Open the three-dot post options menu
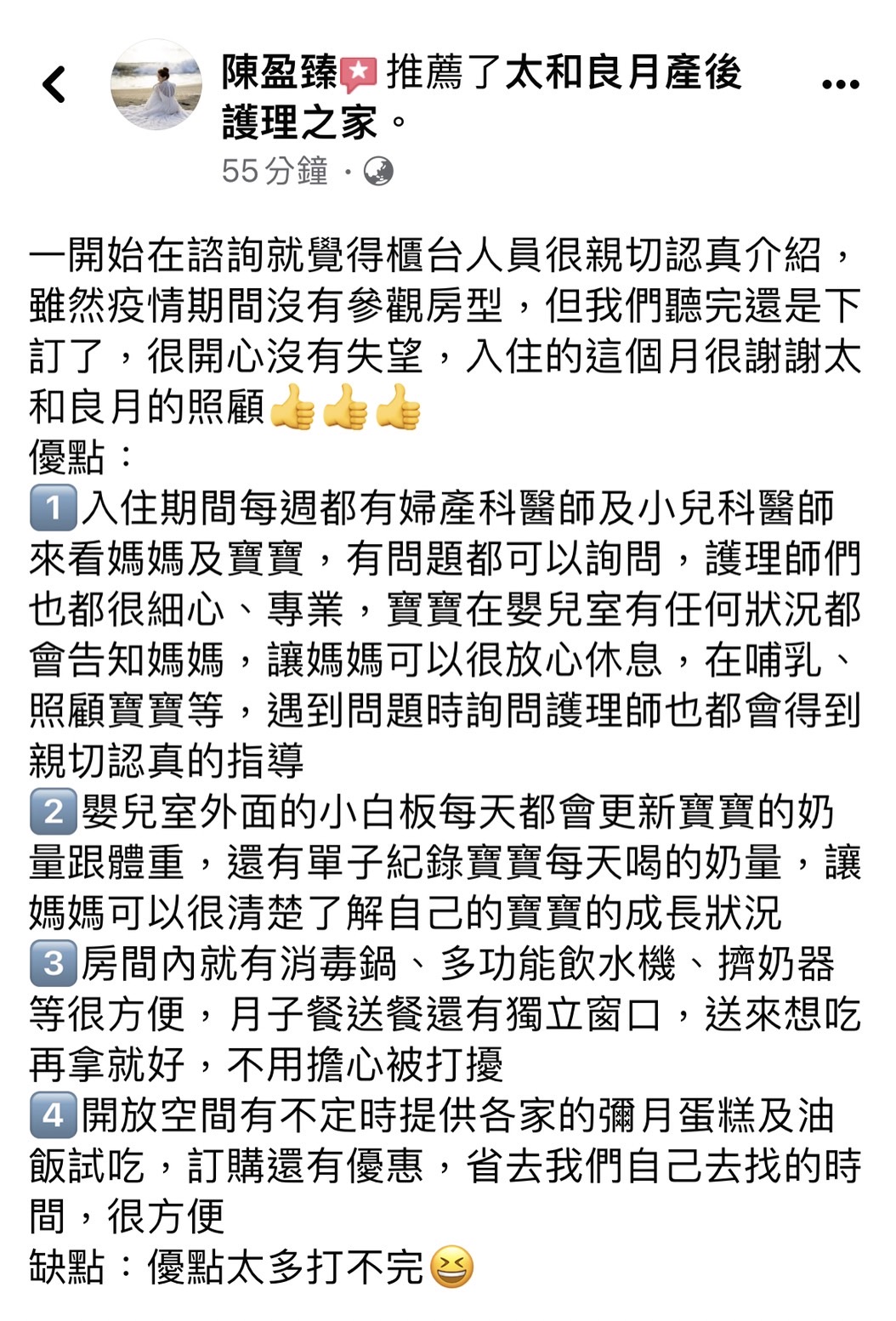 [840, 84]
